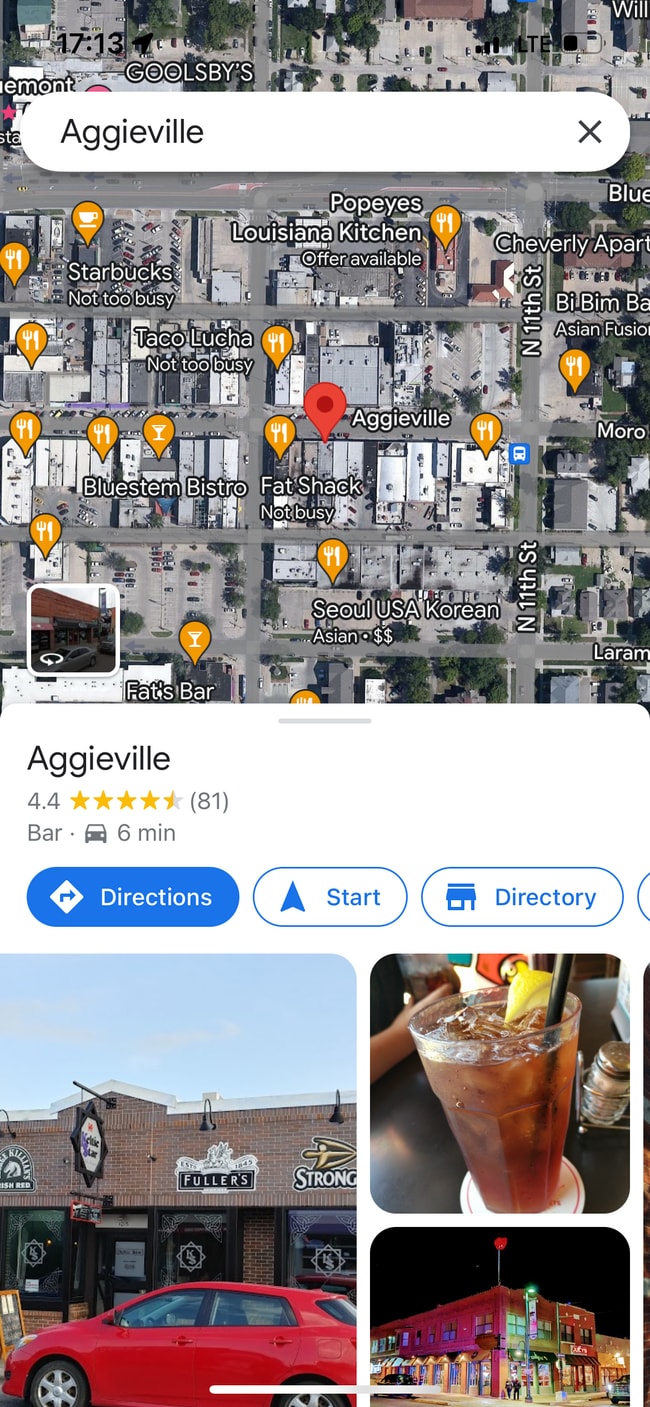Tap the Taco Lucha restaurant pin
650x1407 pixels.
tap(277, 343)
